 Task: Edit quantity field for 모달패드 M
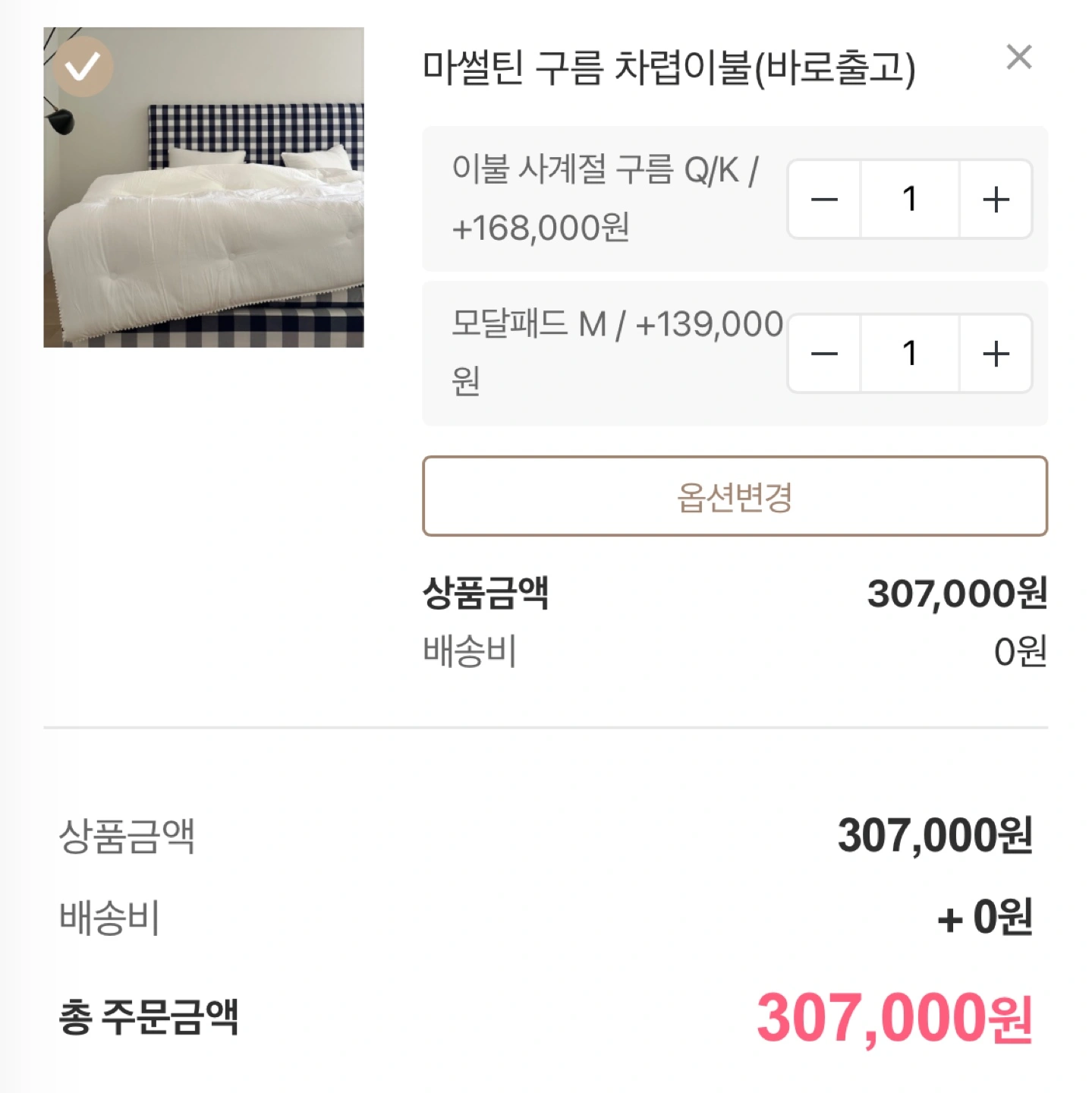click(x=910, y=354)
